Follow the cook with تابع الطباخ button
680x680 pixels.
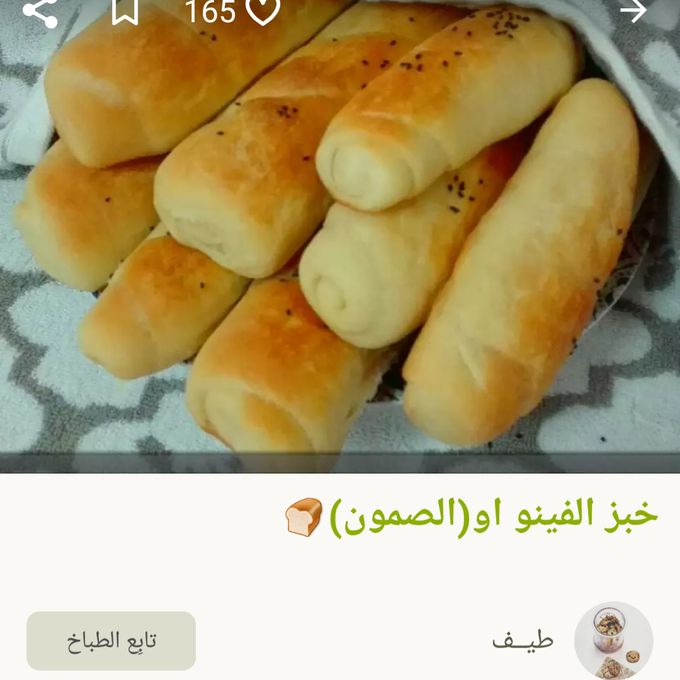tap(111, 641)
